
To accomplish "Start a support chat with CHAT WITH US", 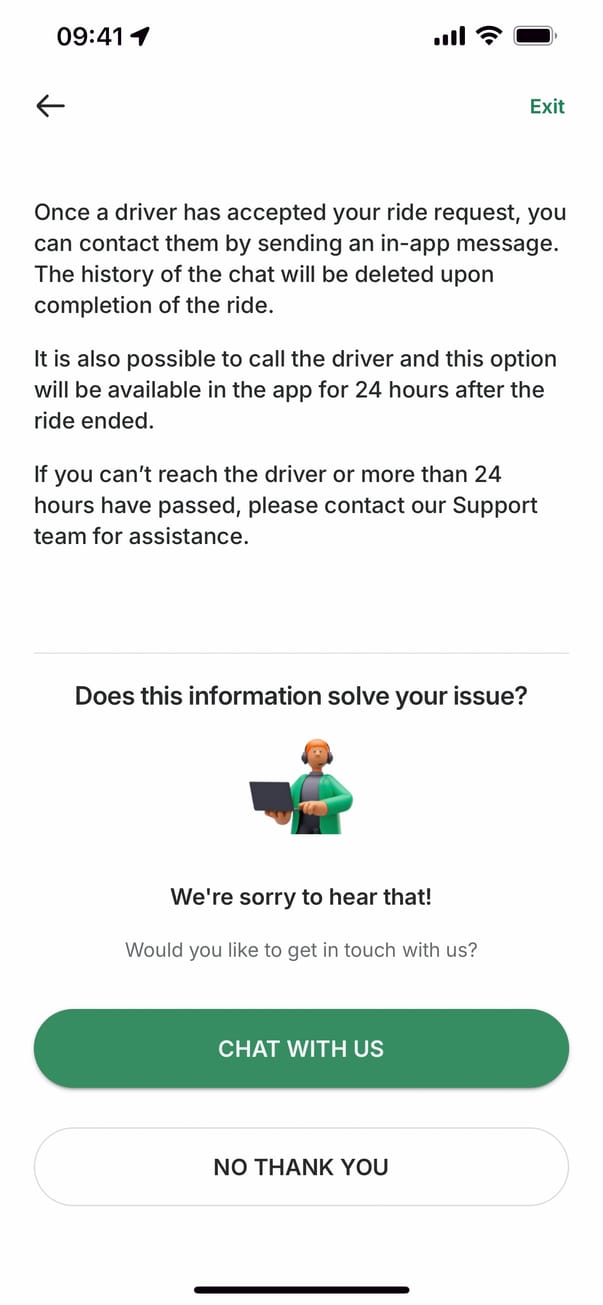I will pyautogui.click(x=301, y=1048).
